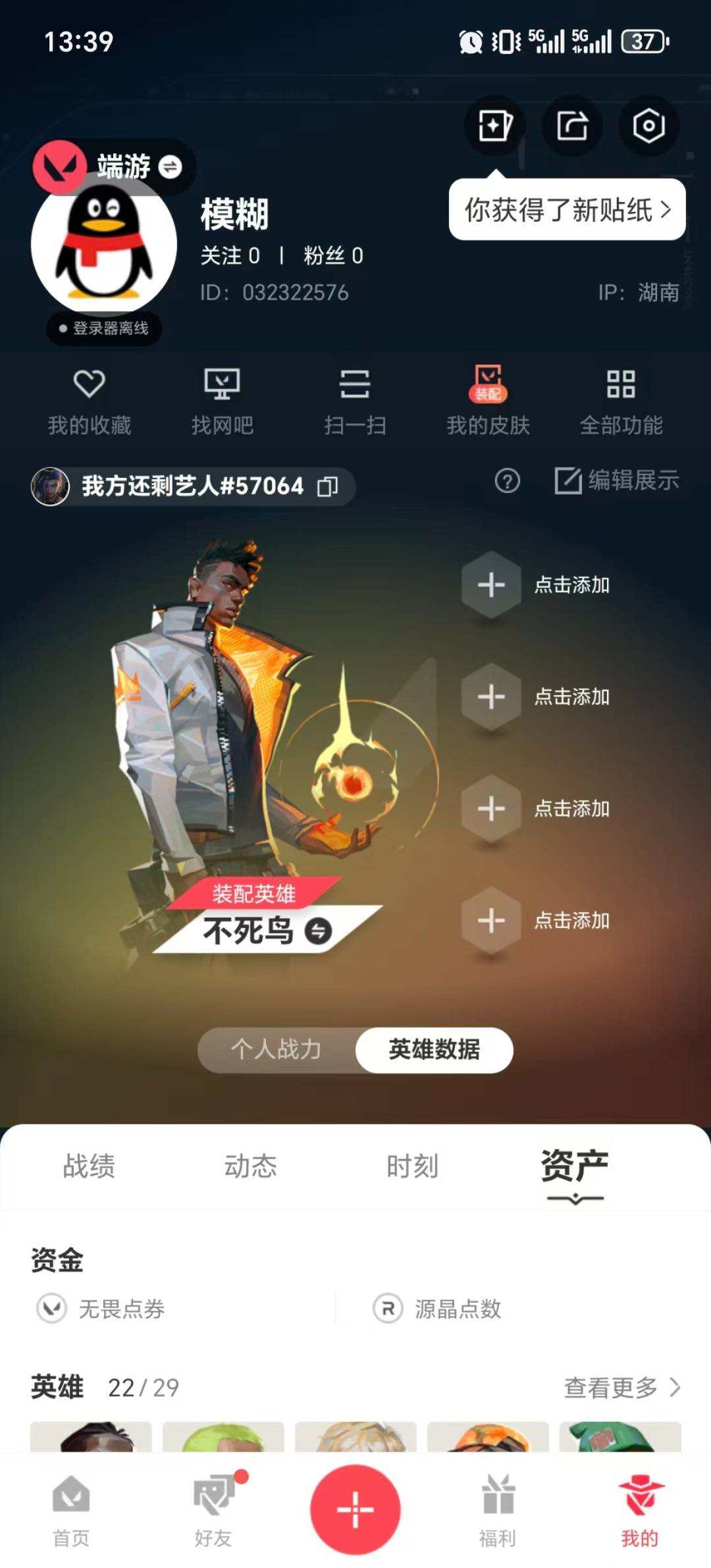This screenshot has width=711, height=1568.
Task: Open the share icon at top right
Action: pos(571,126)
